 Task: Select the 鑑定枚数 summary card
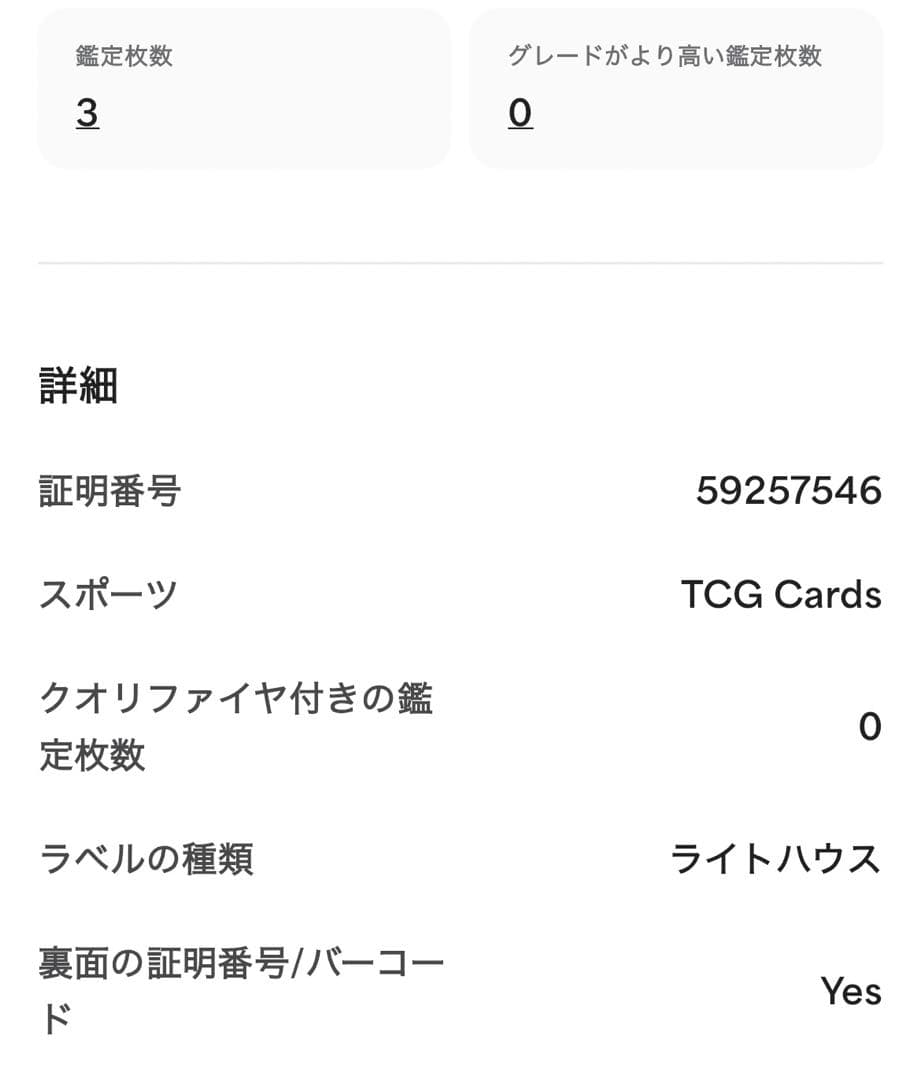tap(243, 87)
